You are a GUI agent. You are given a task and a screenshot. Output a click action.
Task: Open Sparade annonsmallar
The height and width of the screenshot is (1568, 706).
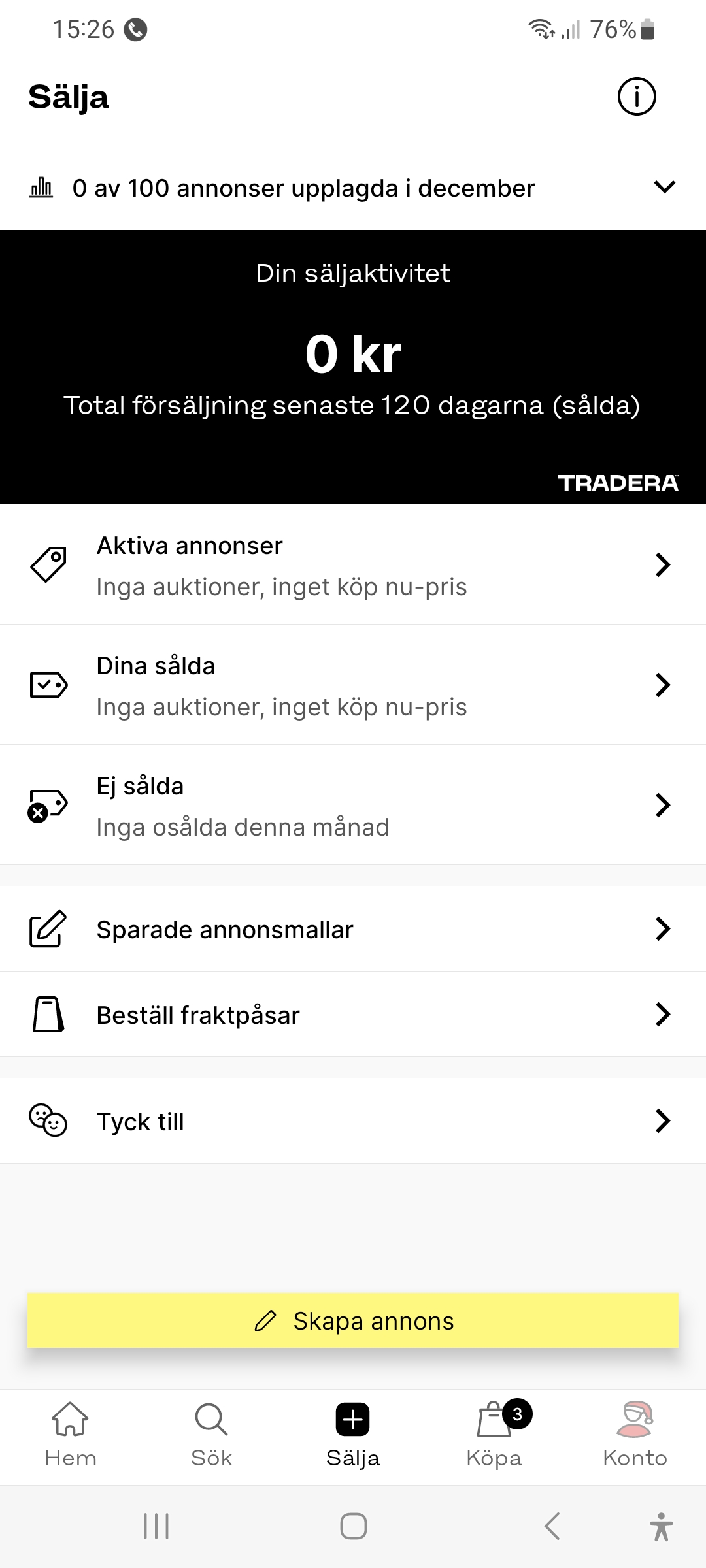pyautogui.click(x=353, y=929)
